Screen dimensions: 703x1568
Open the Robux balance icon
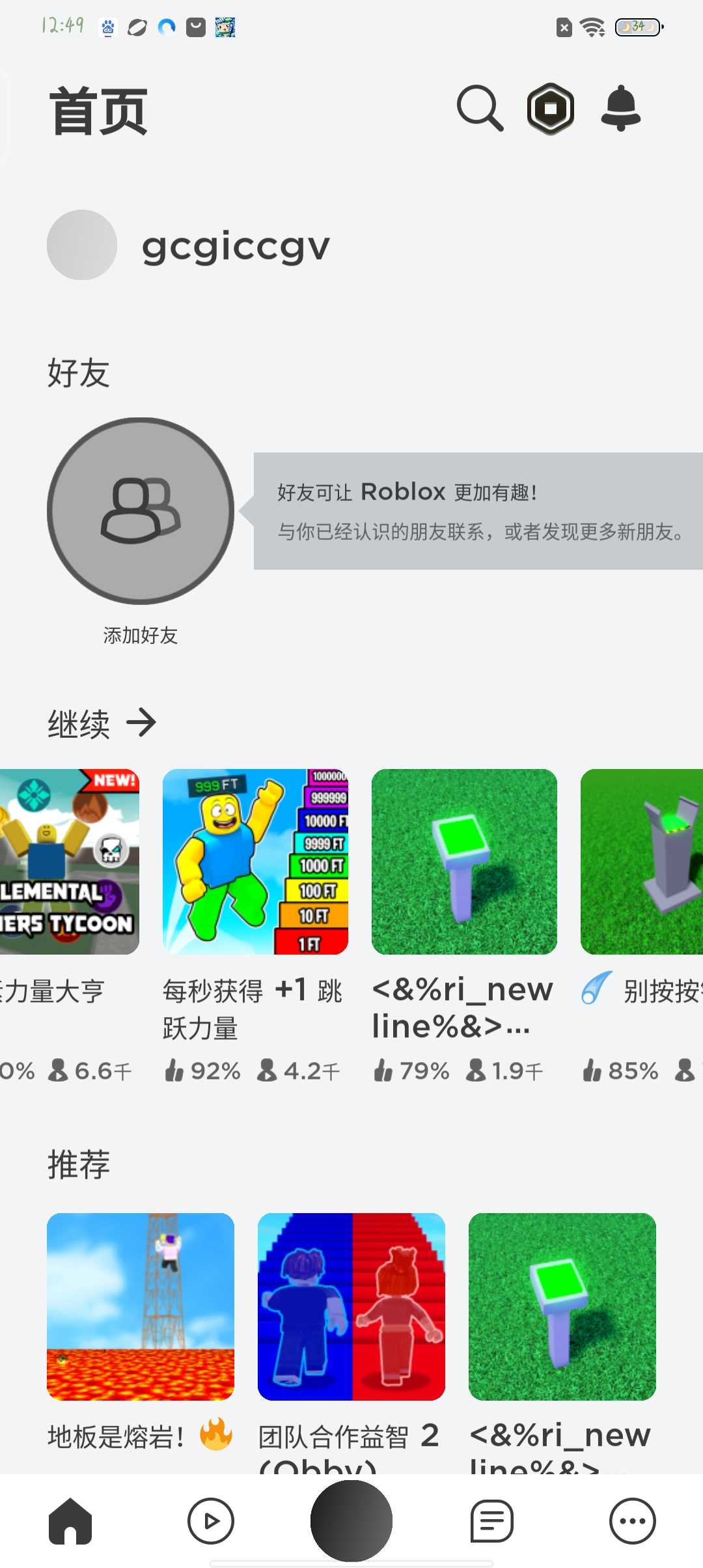[x=551, y=109]
